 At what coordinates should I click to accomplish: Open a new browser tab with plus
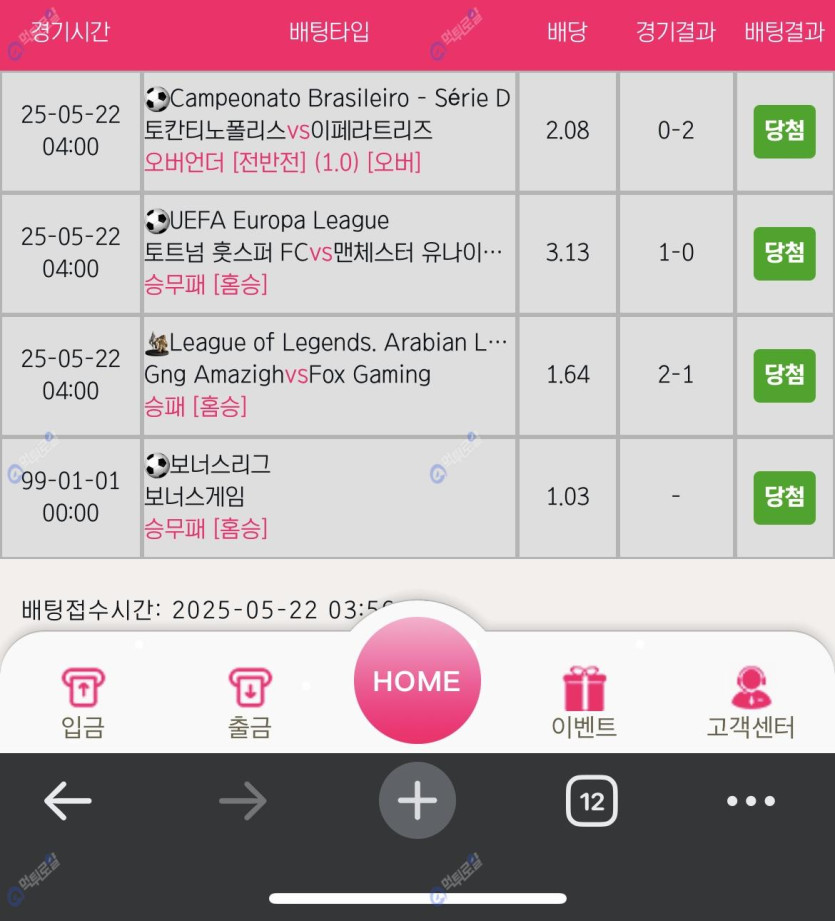(417, 801)
